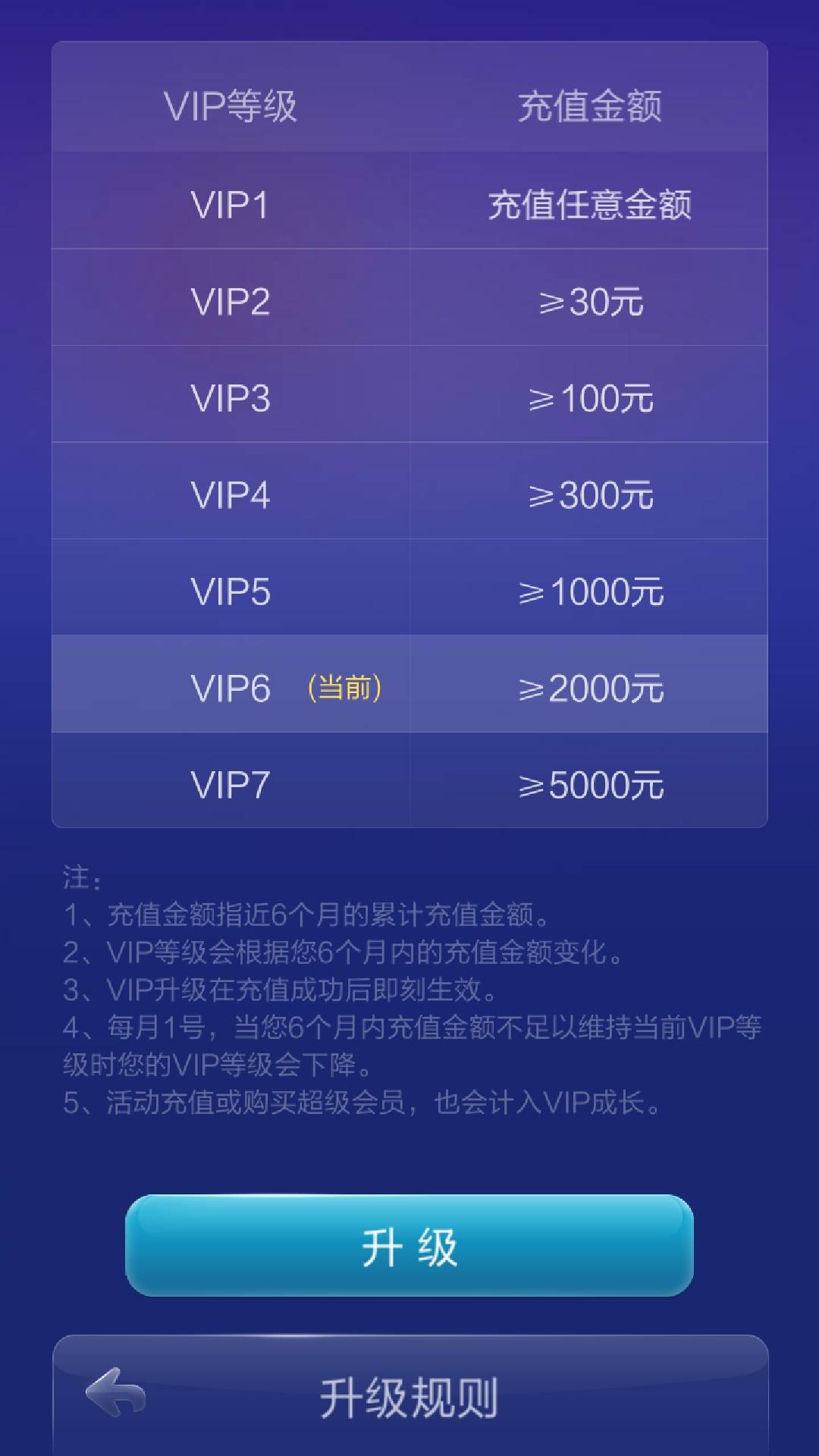The image size is (819, 1456).
Task: Tap the ≥1000元 cell for VIP5
Action: (591, 591)
